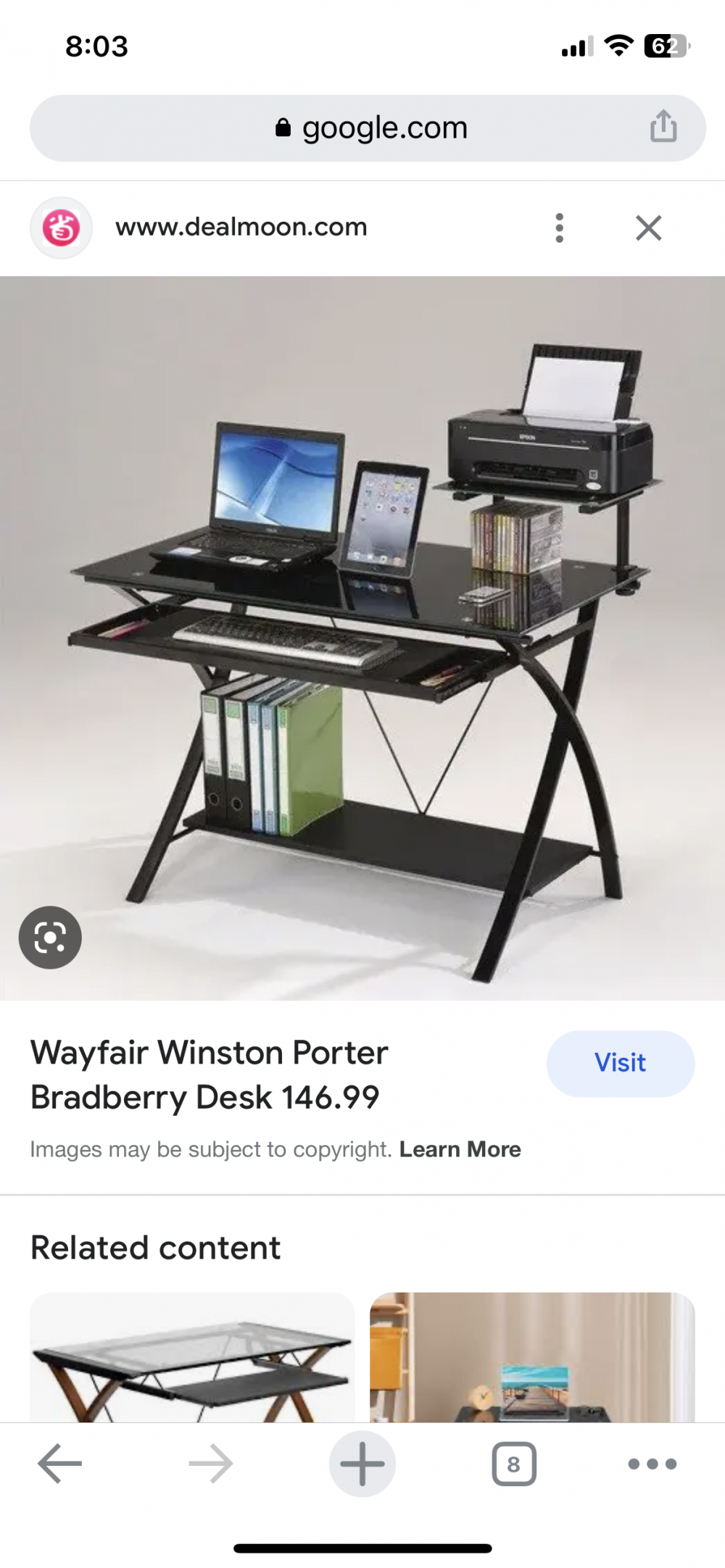Close the image preview

(648, 228)
